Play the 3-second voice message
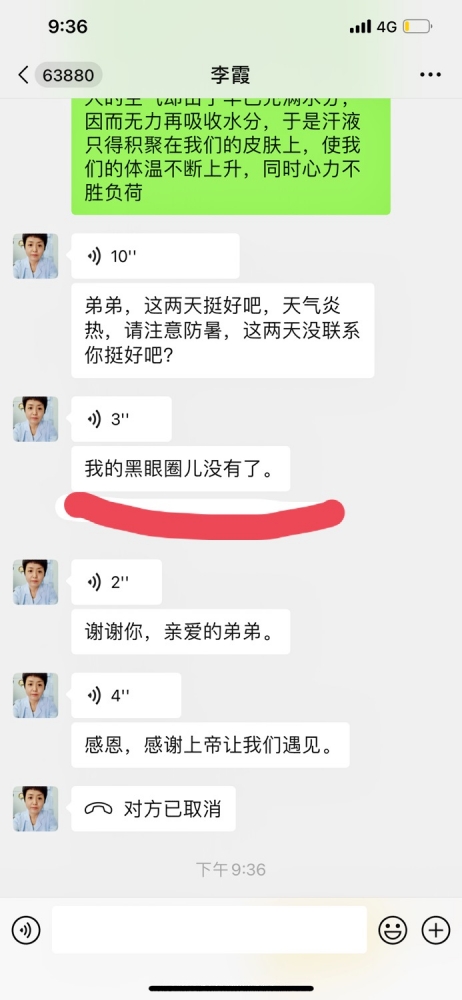The image size is (462, 1000). [121, 419]
